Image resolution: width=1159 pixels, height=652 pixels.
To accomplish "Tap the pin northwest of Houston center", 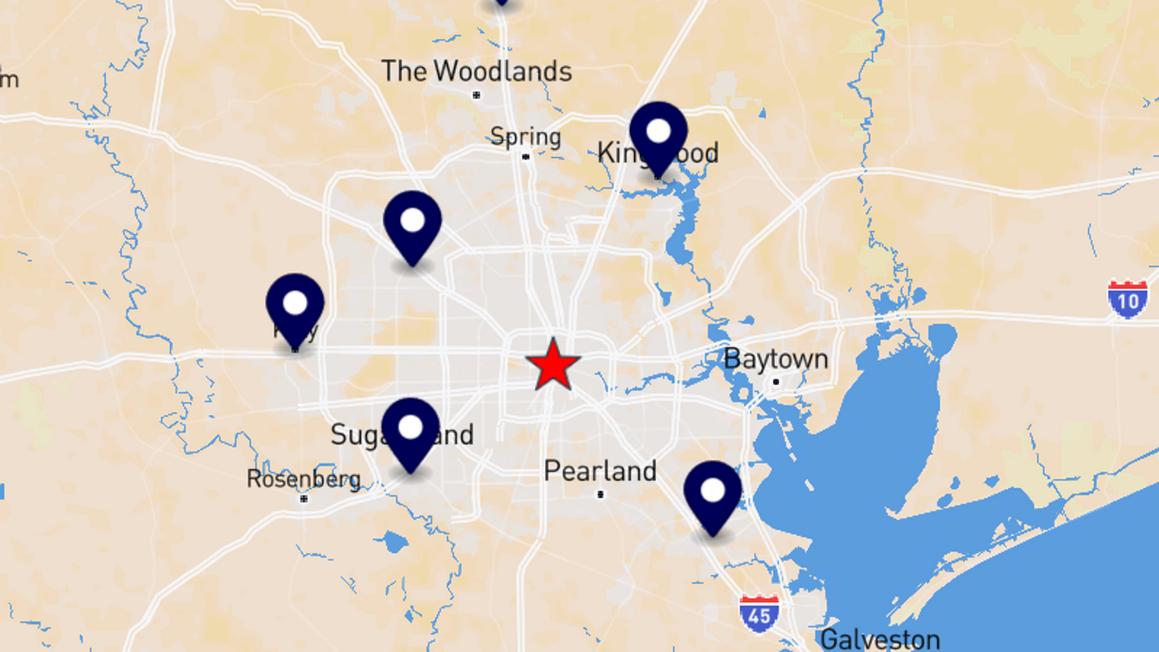I will click(x=412, y=225).
